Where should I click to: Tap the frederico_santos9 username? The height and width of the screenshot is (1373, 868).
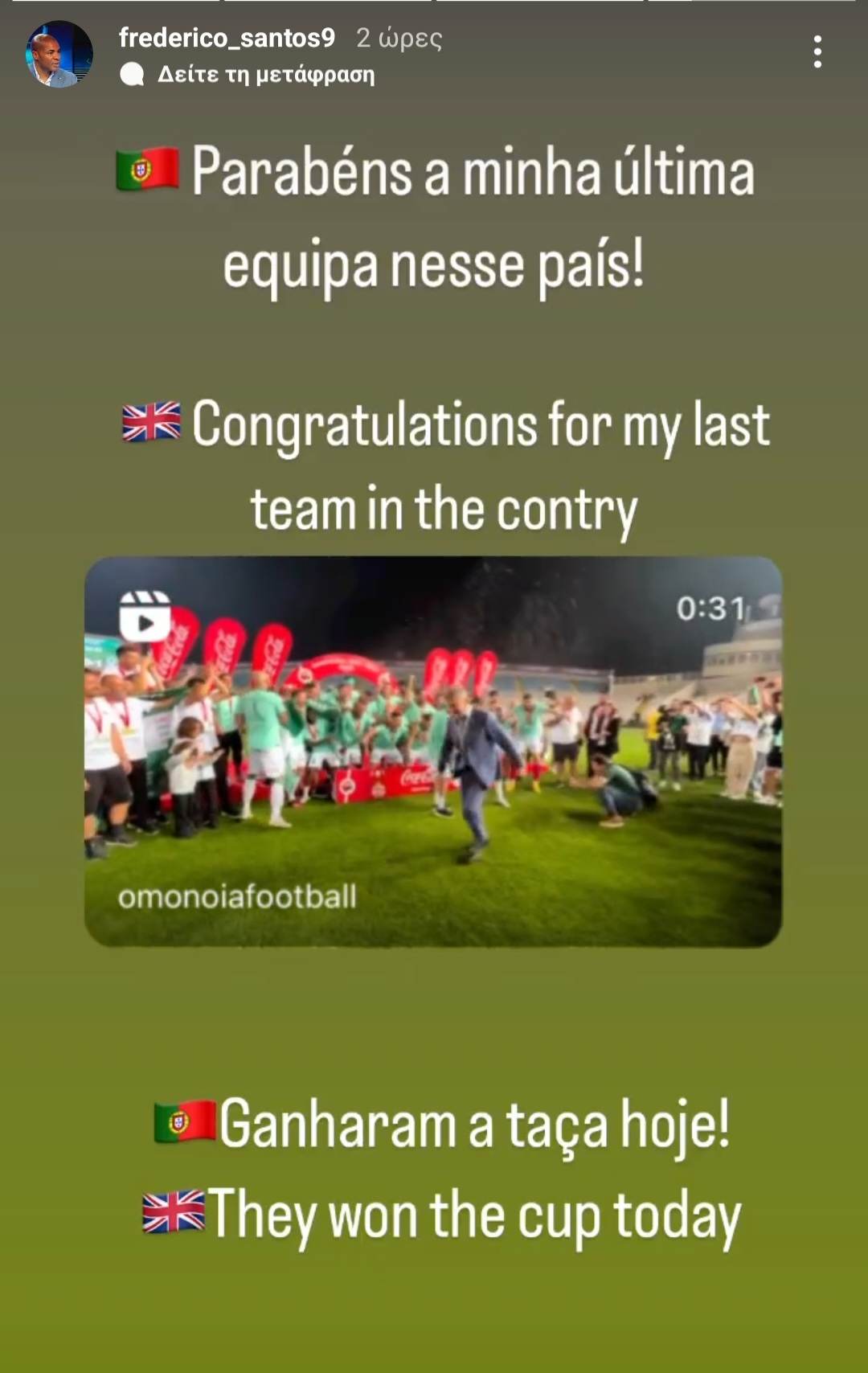click(x=227, y=38)
